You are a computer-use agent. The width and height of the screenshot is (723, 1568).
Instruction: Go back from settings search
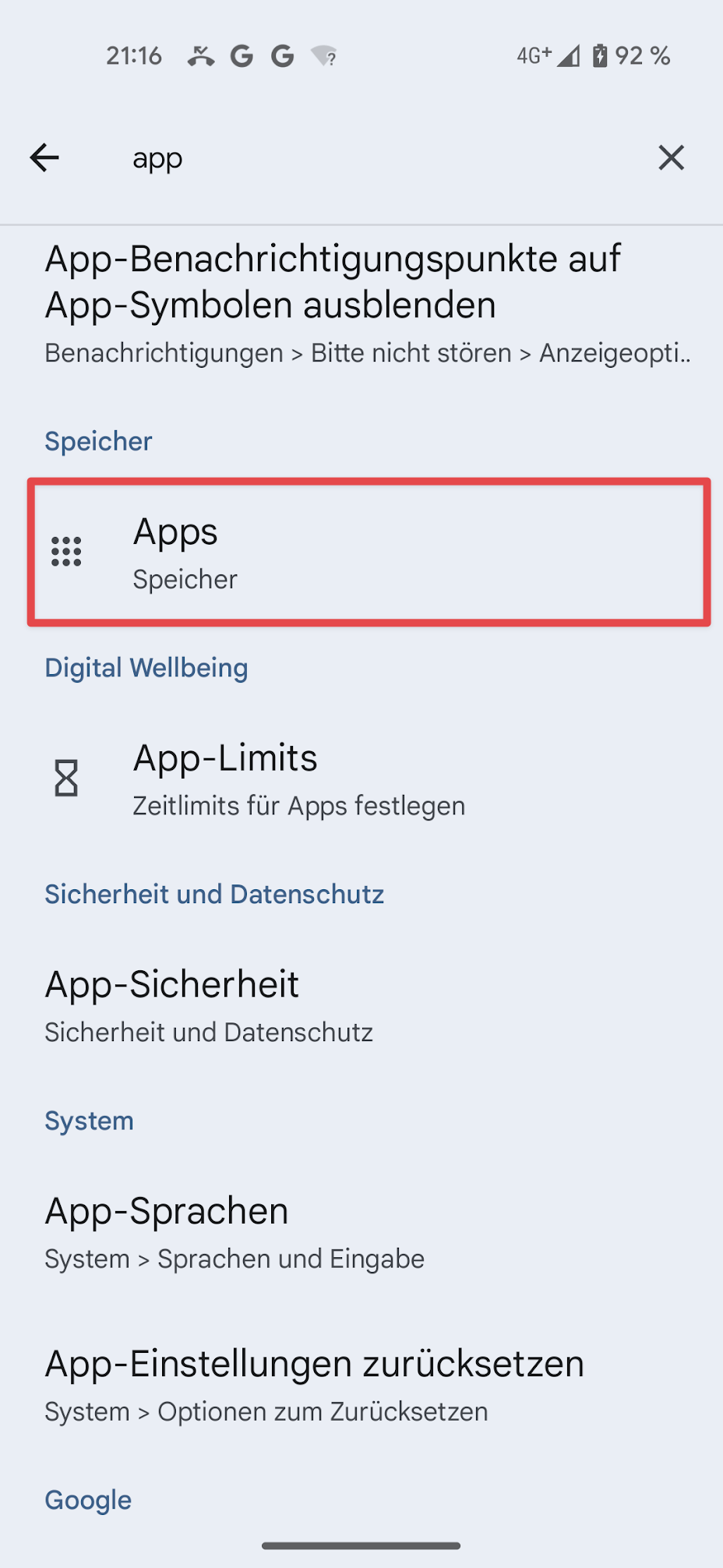click(x=44, y=158)
